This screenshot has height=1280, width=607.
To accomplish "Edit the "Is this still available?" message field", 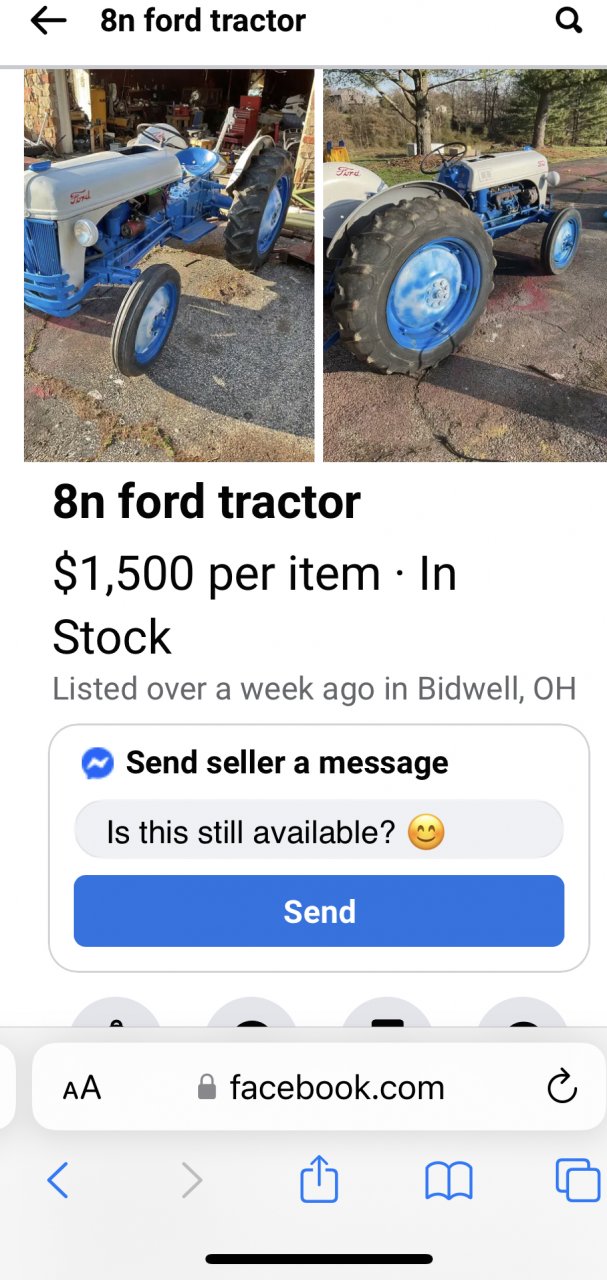I will (x=318, y=831).
